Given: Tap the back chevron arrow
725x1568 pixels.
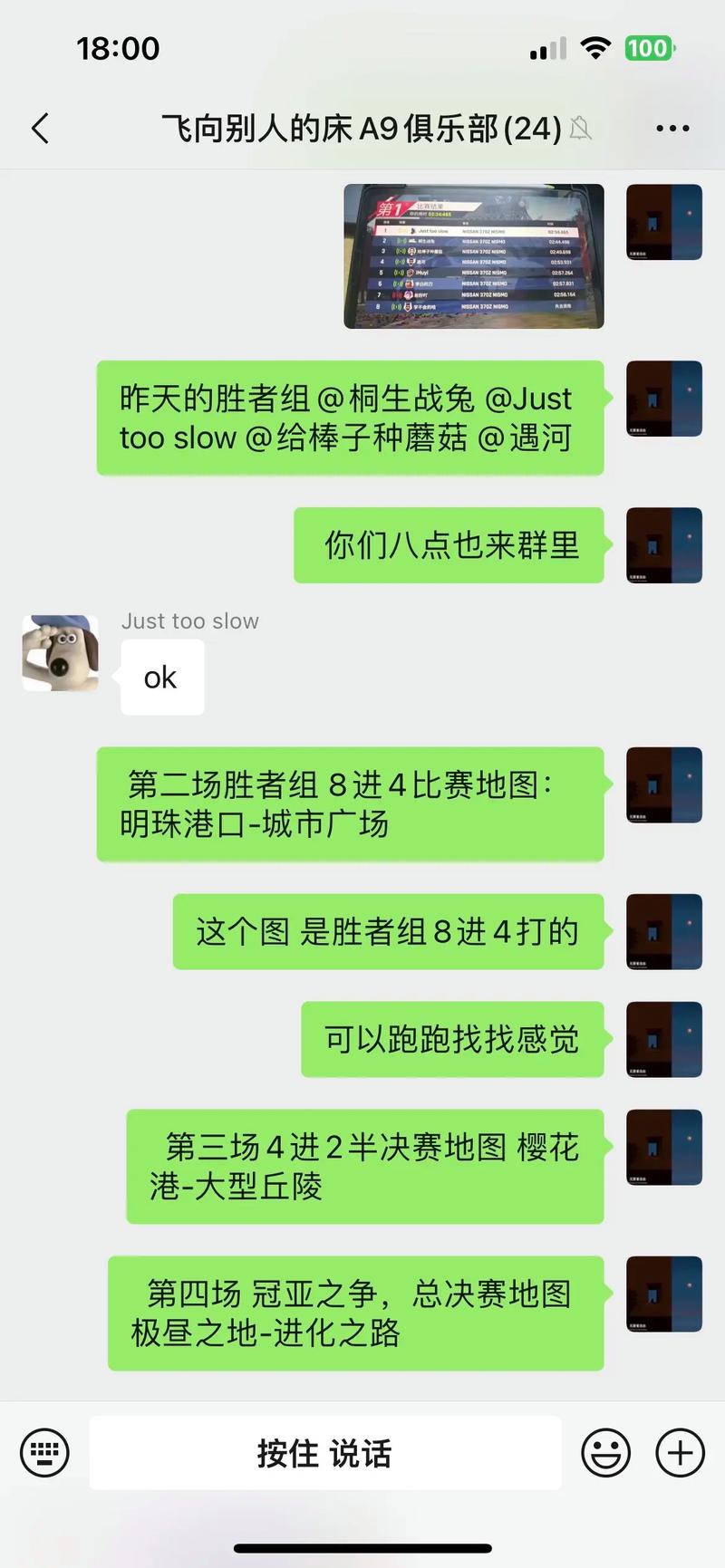Looking at the screenshot, I should 39,129.
